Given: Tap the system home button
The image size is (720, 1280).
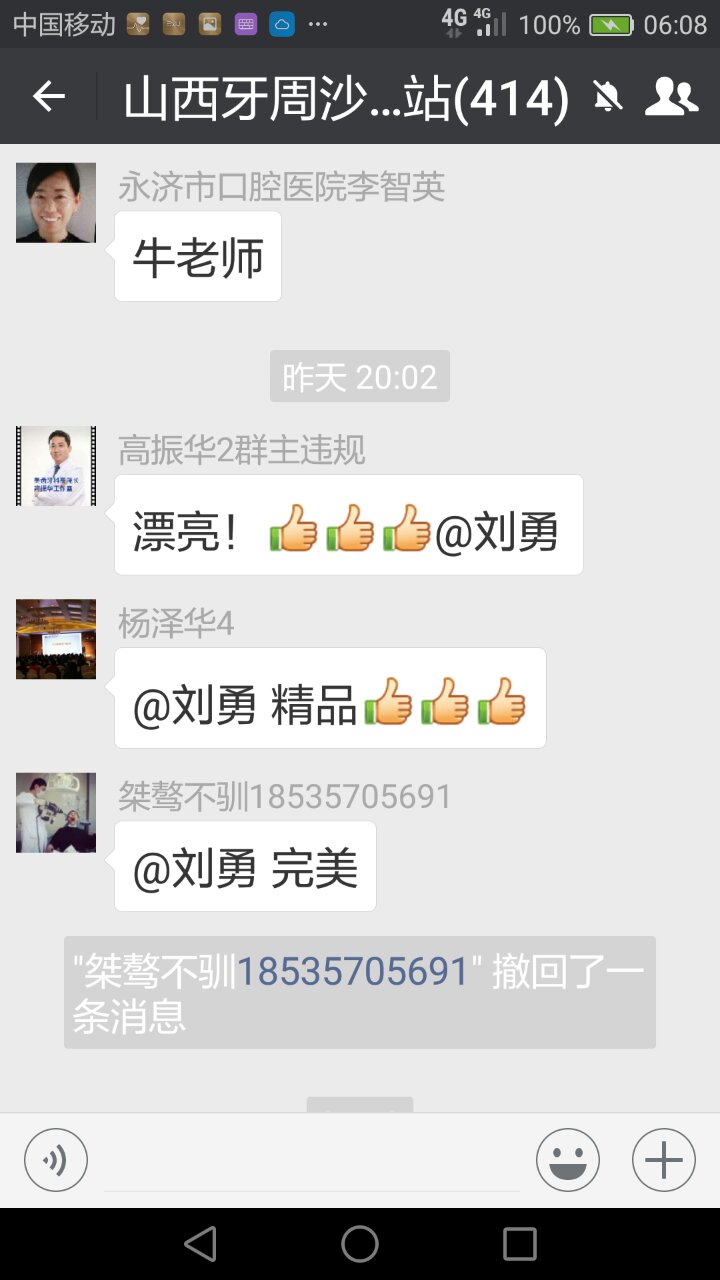Looking at the screenshot, I should coord(360,1244).
